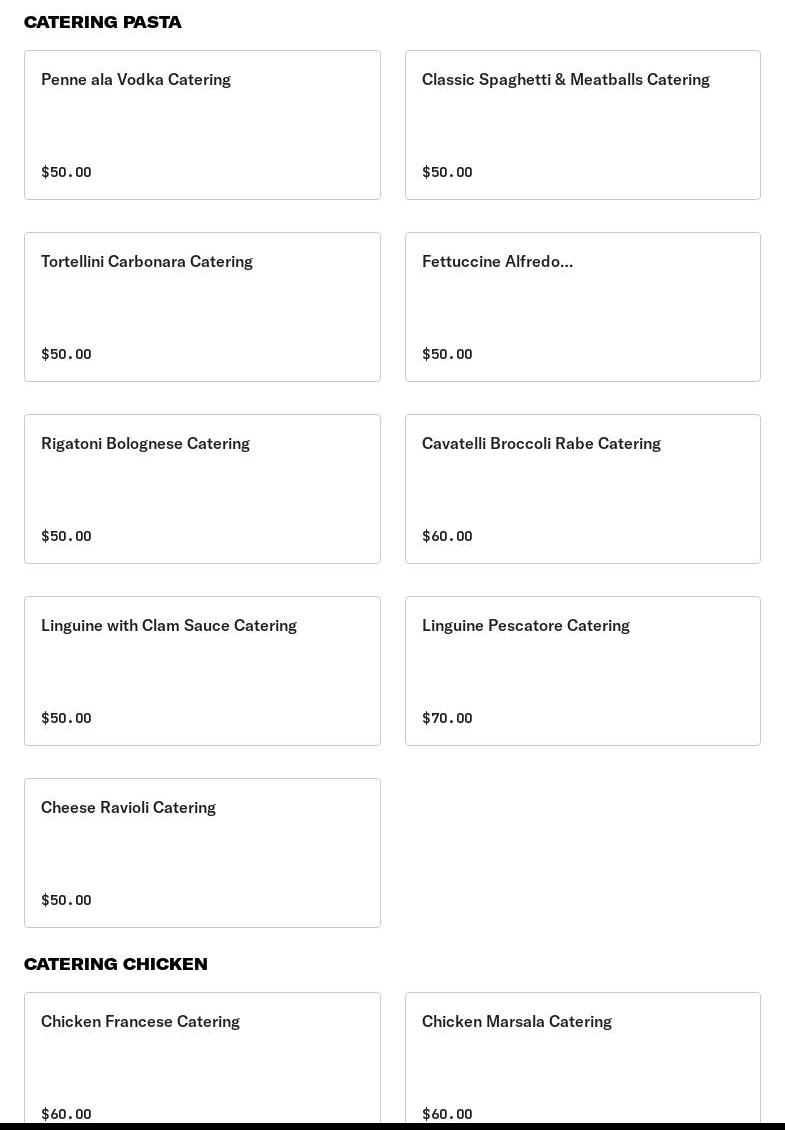View Tortellini Carbonara Catering details
The image size is (785, 1130).
click(x=202, y=307)
